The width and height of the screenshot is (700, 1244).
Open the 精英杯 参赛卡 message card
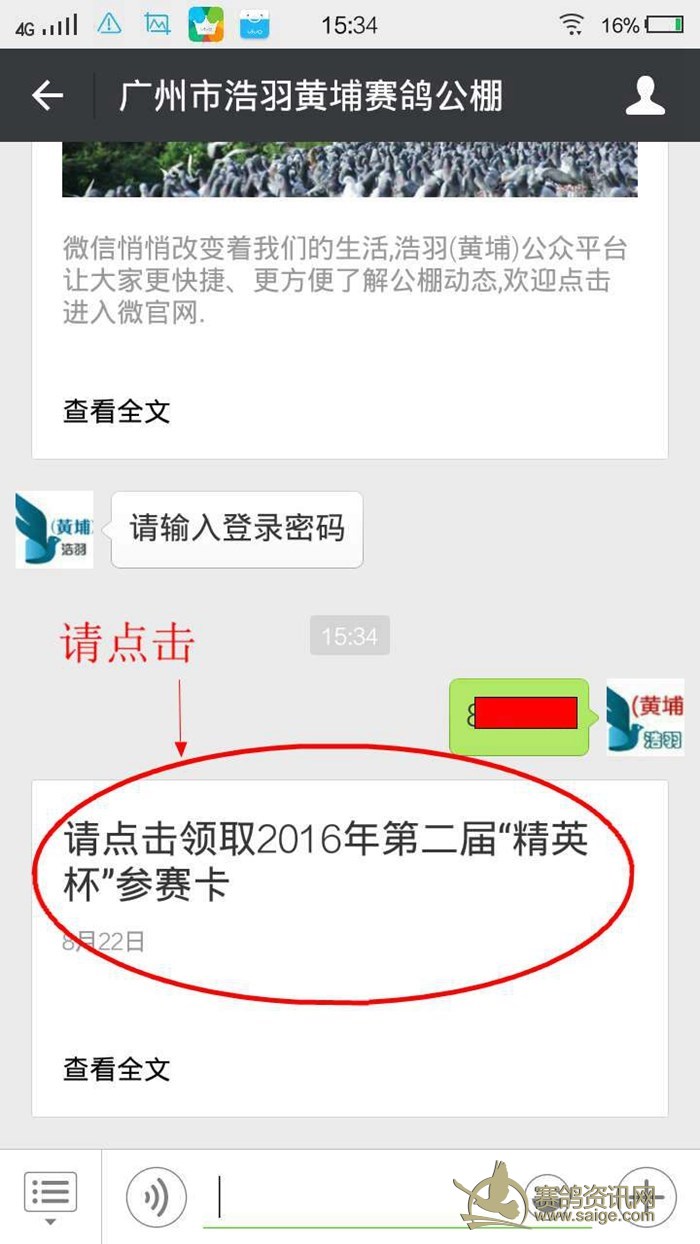pos(330,860)
